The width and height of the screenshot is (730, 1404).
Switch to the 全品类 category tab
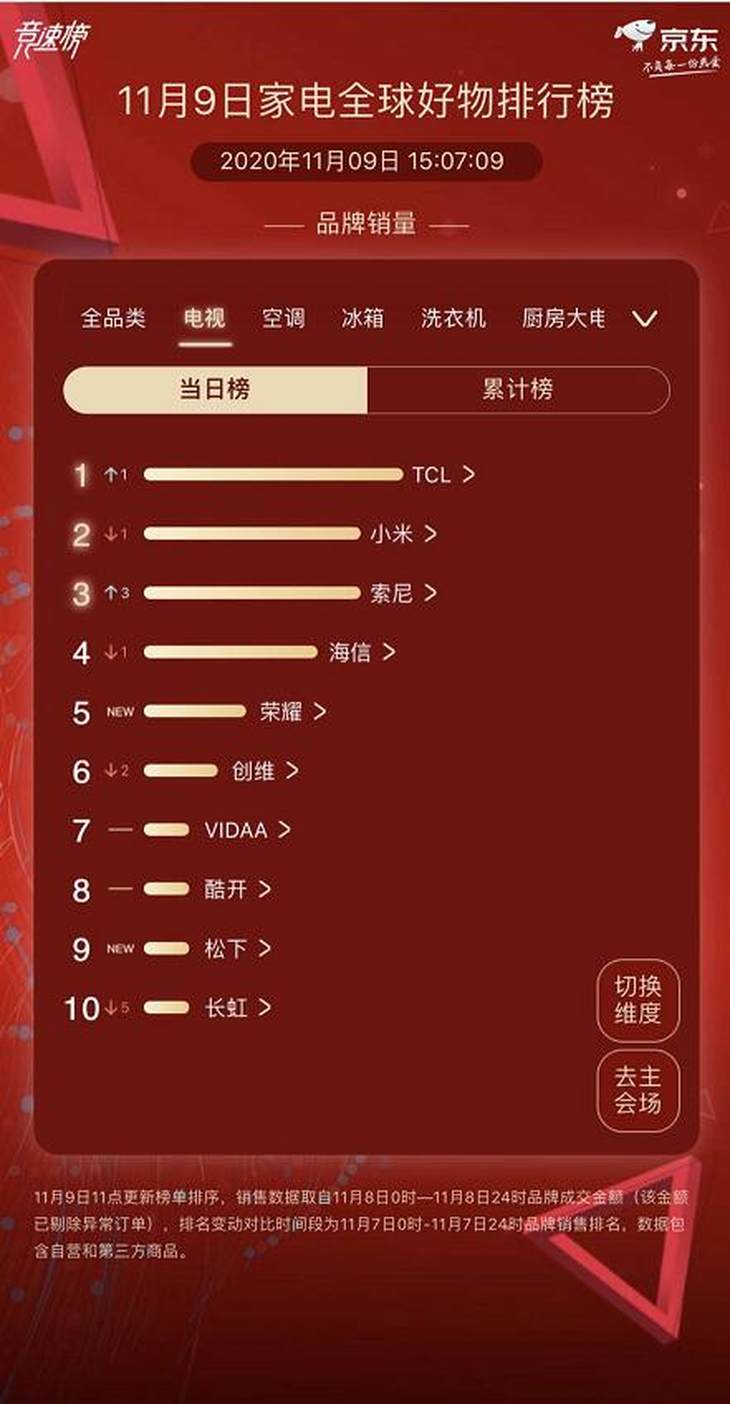pyautogui.click(x=113, y=318)
